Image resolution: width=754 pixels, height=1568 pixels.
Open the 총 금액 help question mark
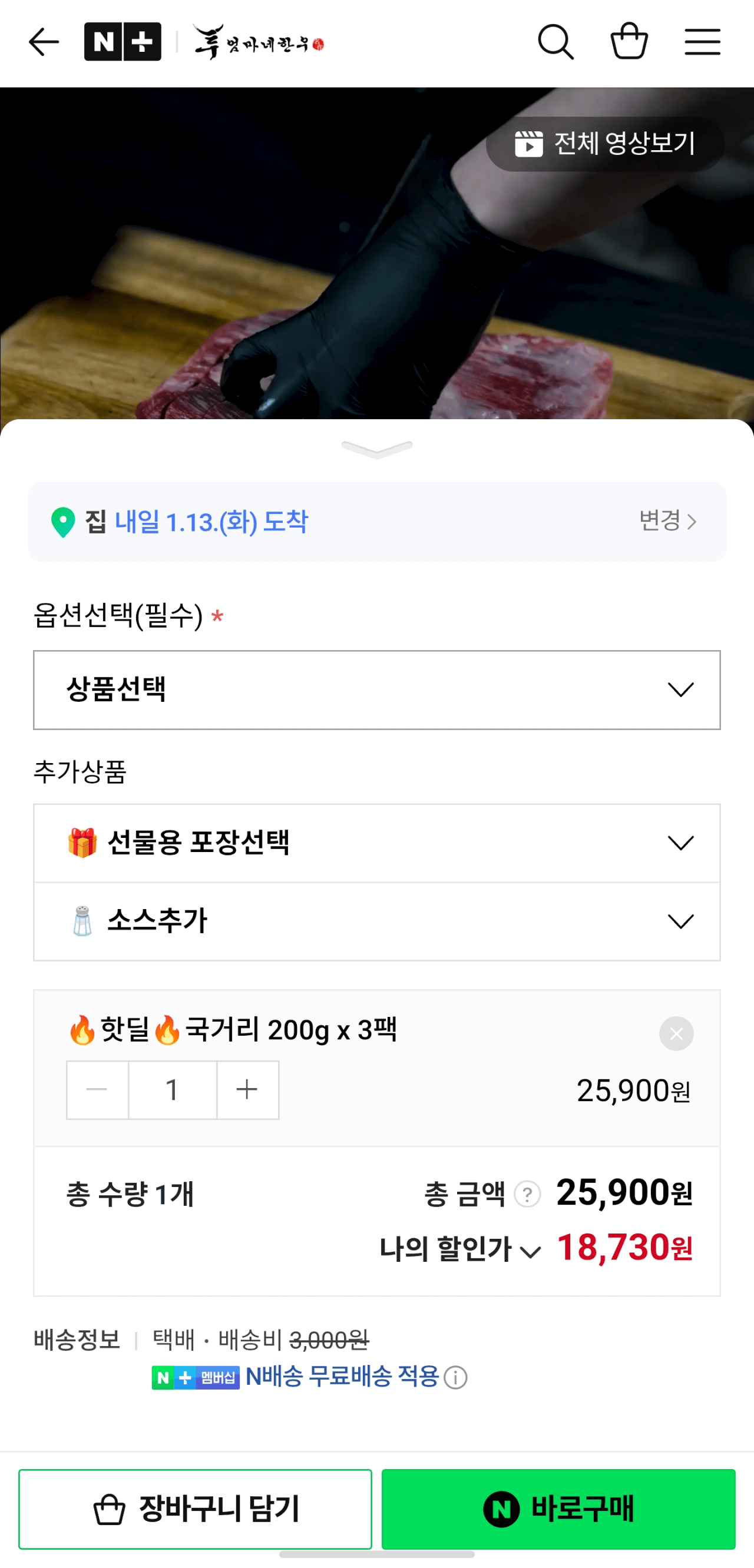point(527,1194)
